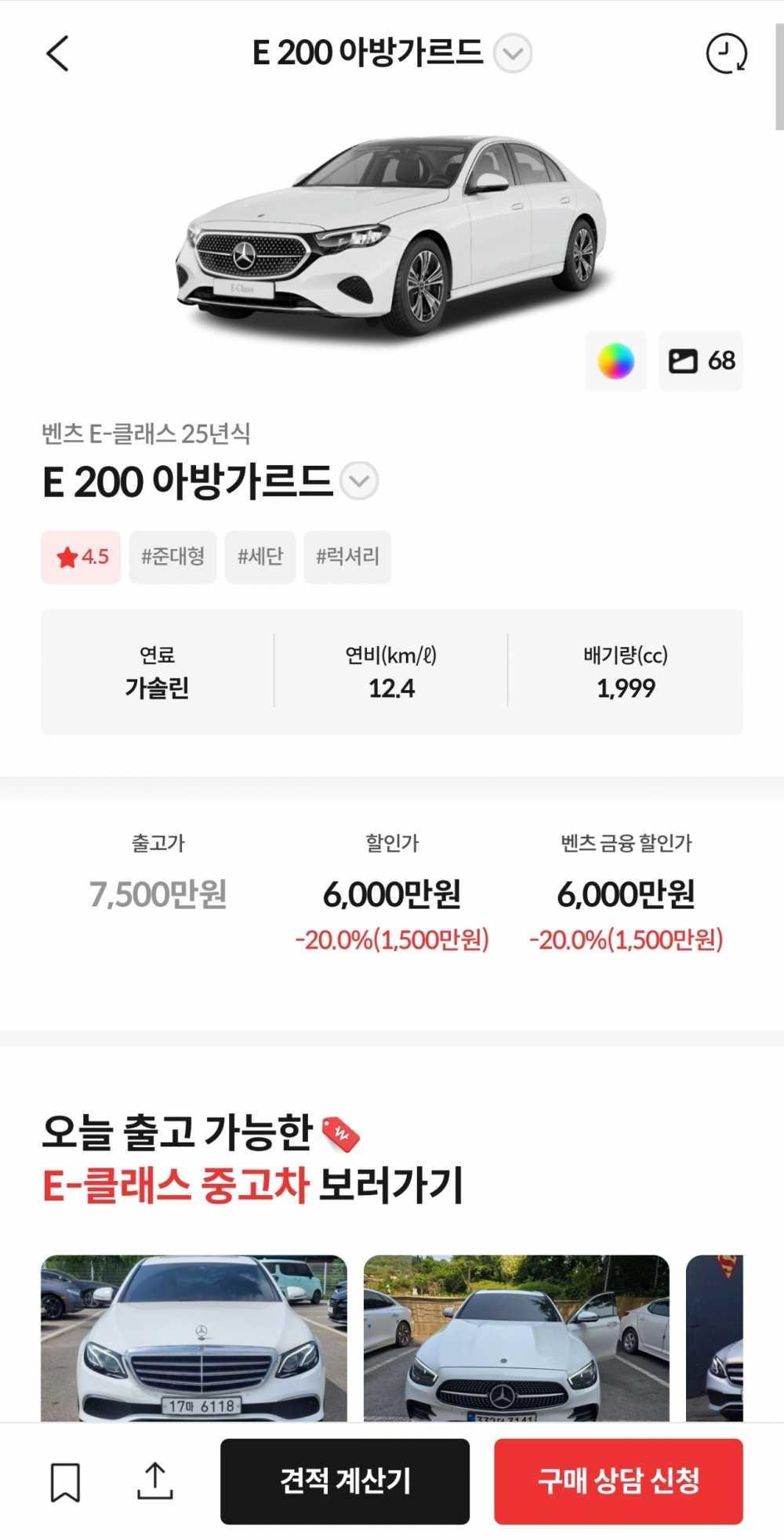Image resolution: width=784 pixels, height=1540 pixels.
Task: Open recently viewed history clock icon
Action: [726, 53]
